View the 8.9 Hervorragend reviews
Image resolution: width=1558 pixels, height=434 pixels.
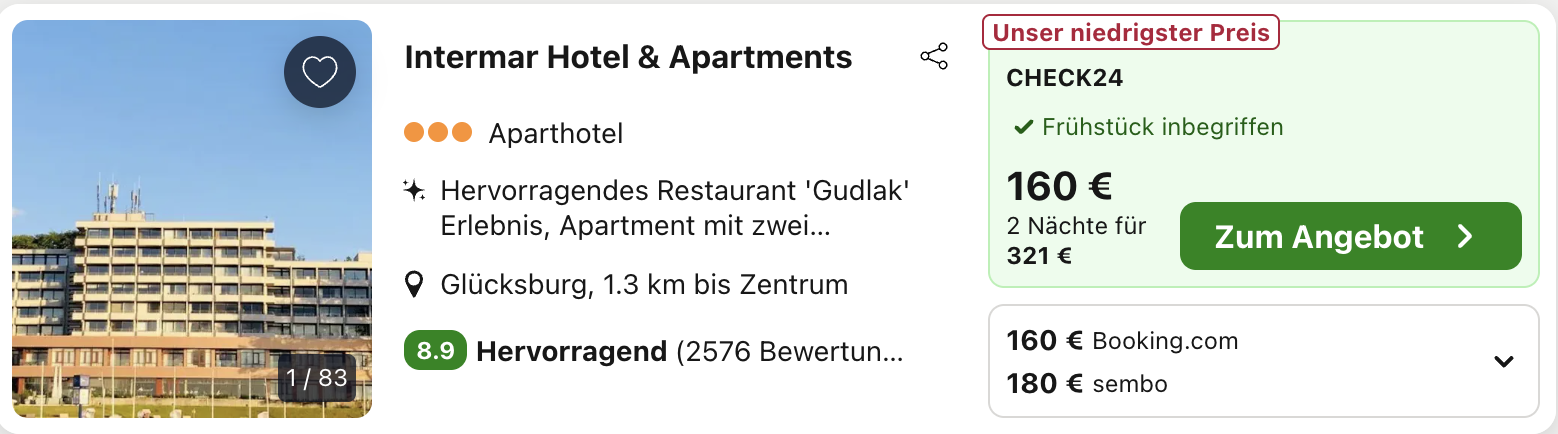(x=654, y=352)
